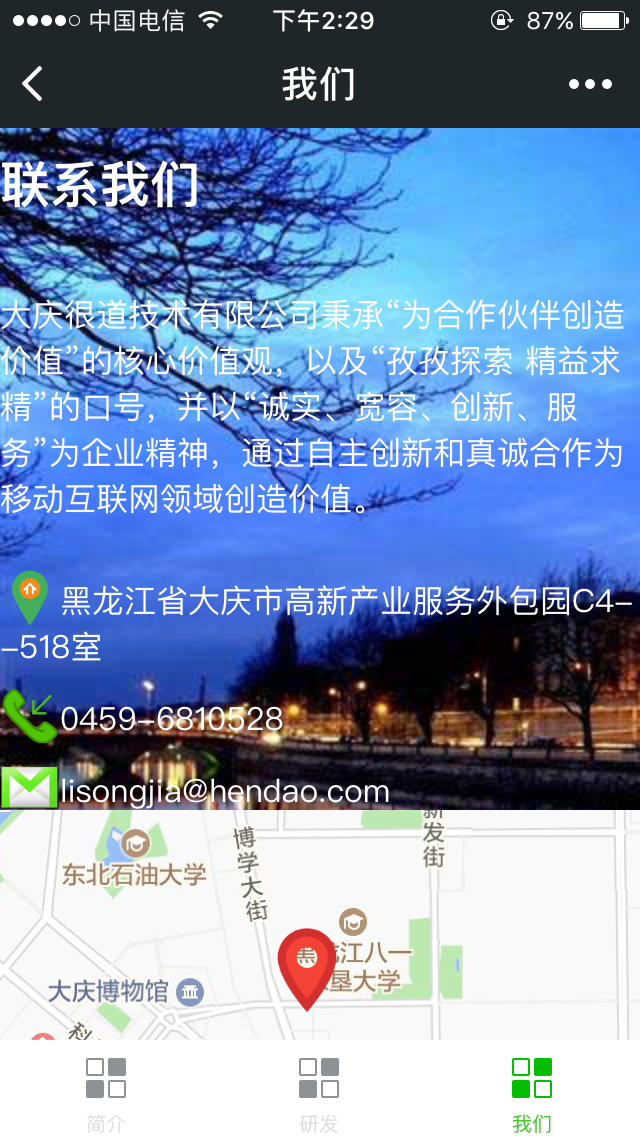The height and width of the screenshot is (1136, 640).
Task: Go back using the header arrow
Action: click(x=33, y=84)
